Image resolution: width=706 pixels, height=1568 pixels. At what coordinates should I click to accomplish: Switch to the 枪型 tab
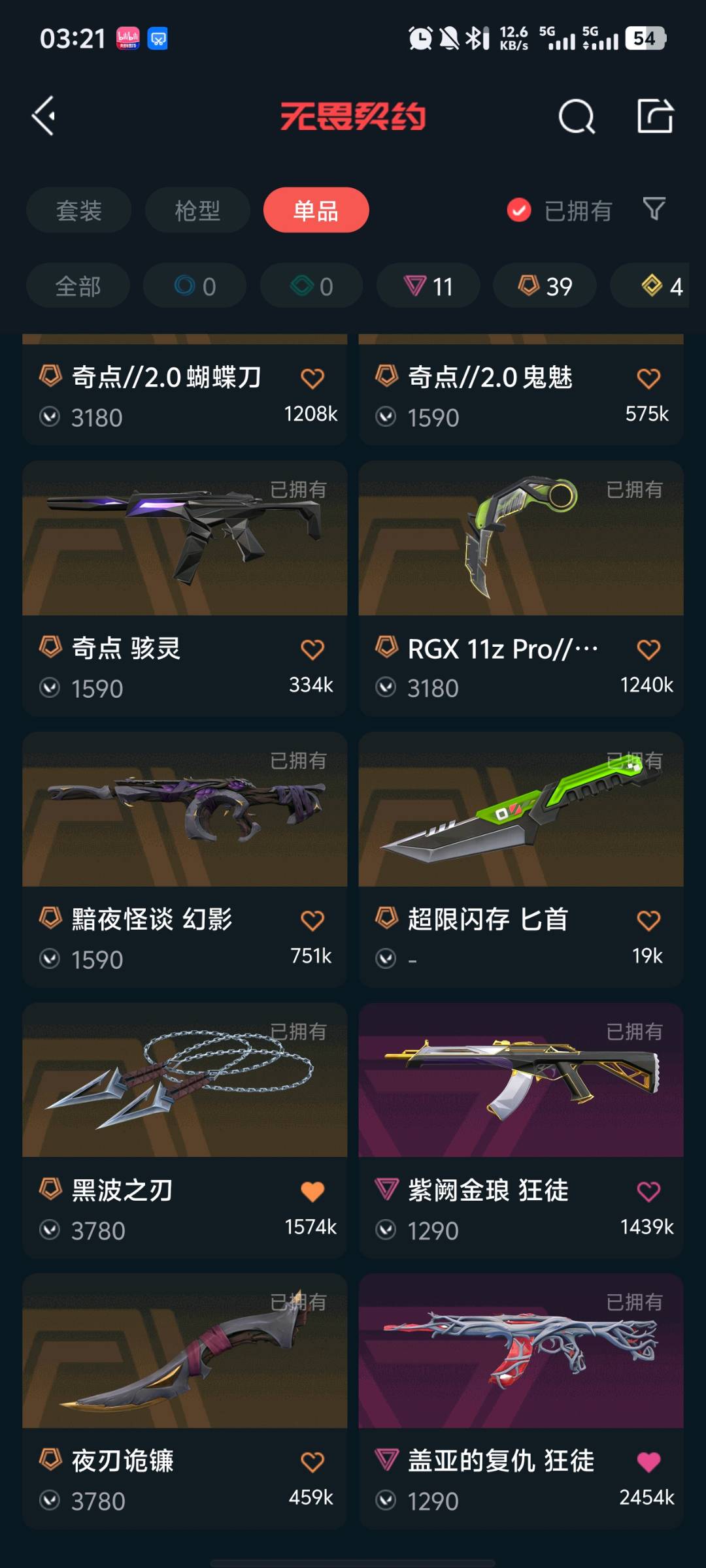point(197,210)
